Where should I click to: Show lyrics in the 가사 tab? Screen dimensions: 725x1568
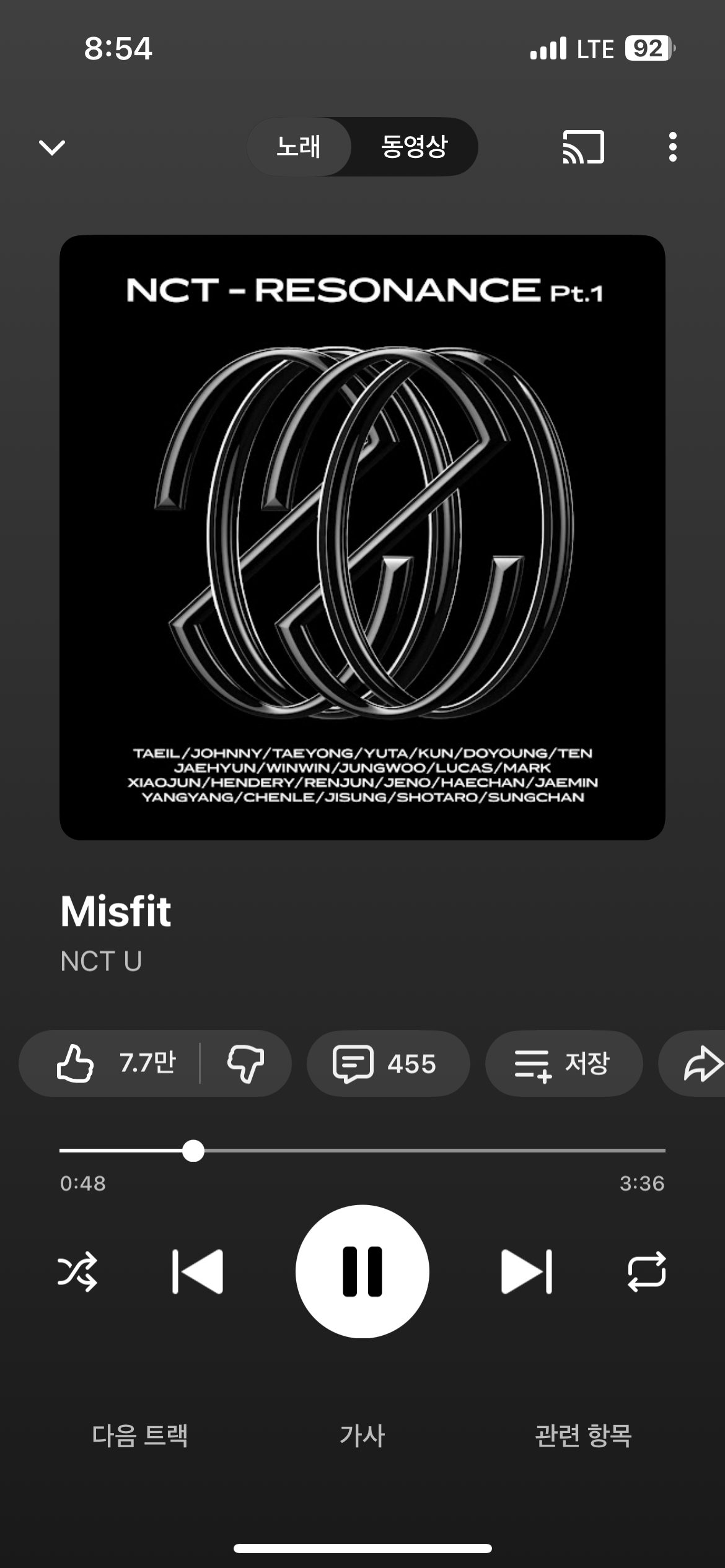[x=362, y=1435]
